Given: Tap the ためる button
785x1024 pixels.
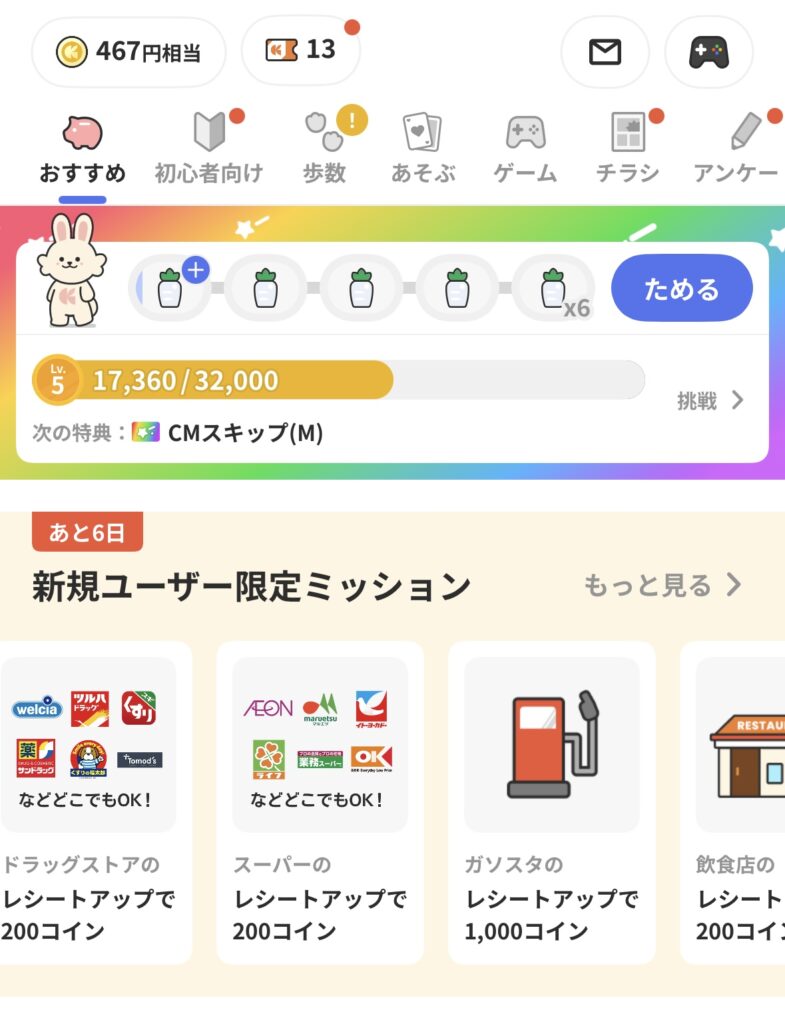Looking at the screenshot, I should (x=681, y=288).
